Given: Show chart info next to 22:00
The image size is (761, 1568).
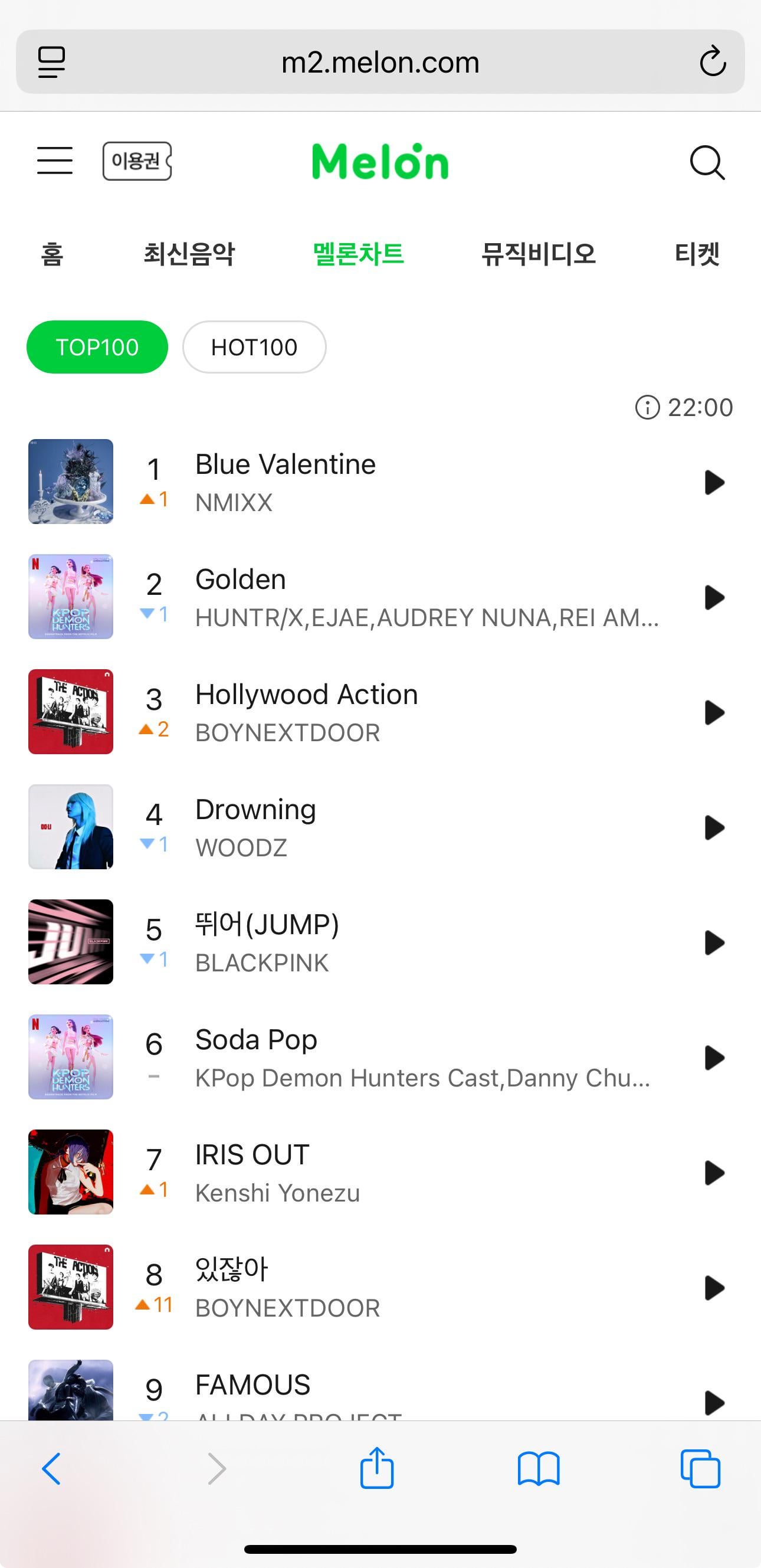Looking at the screenshot, I should click(x=647, y=407).
